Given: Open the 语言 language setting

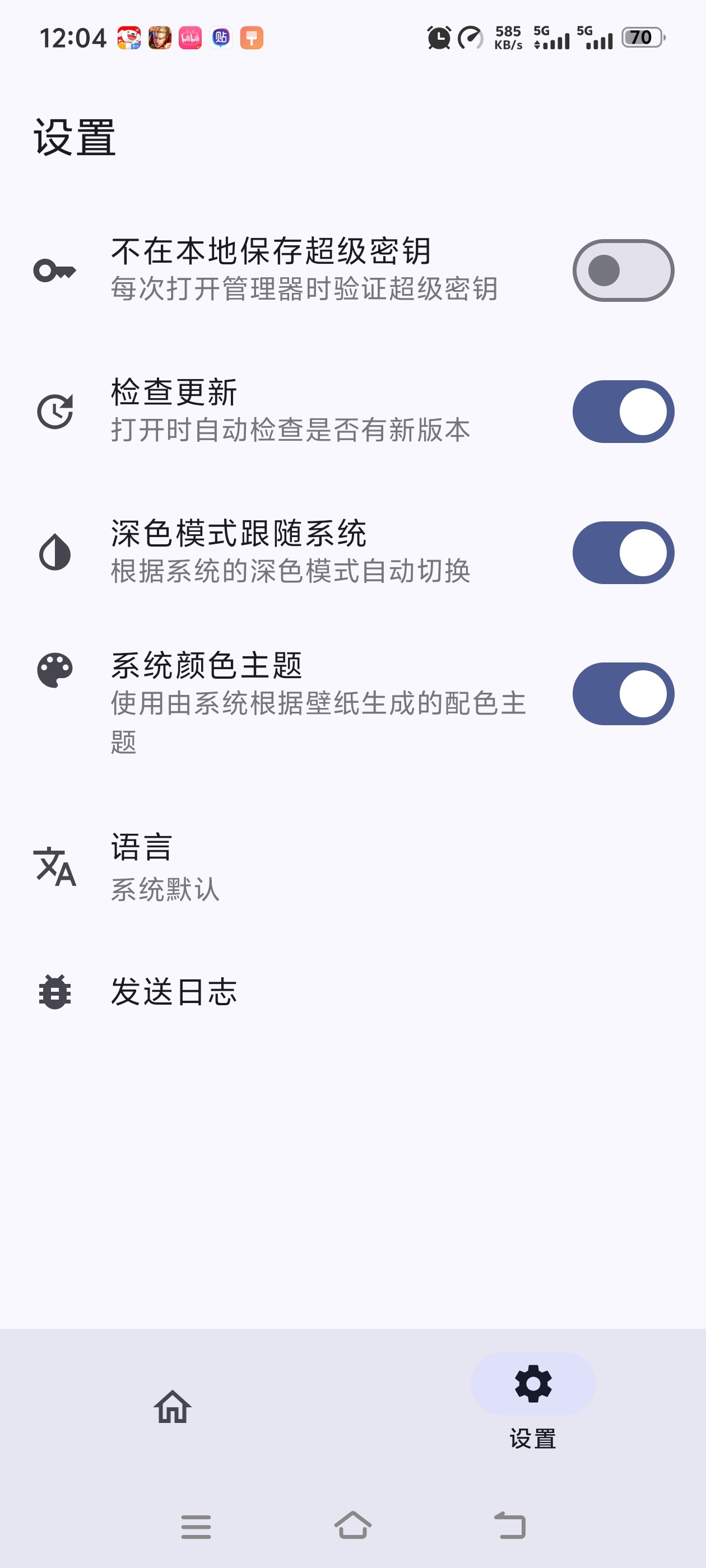Looking at the screenshot, I should [352, 867].
